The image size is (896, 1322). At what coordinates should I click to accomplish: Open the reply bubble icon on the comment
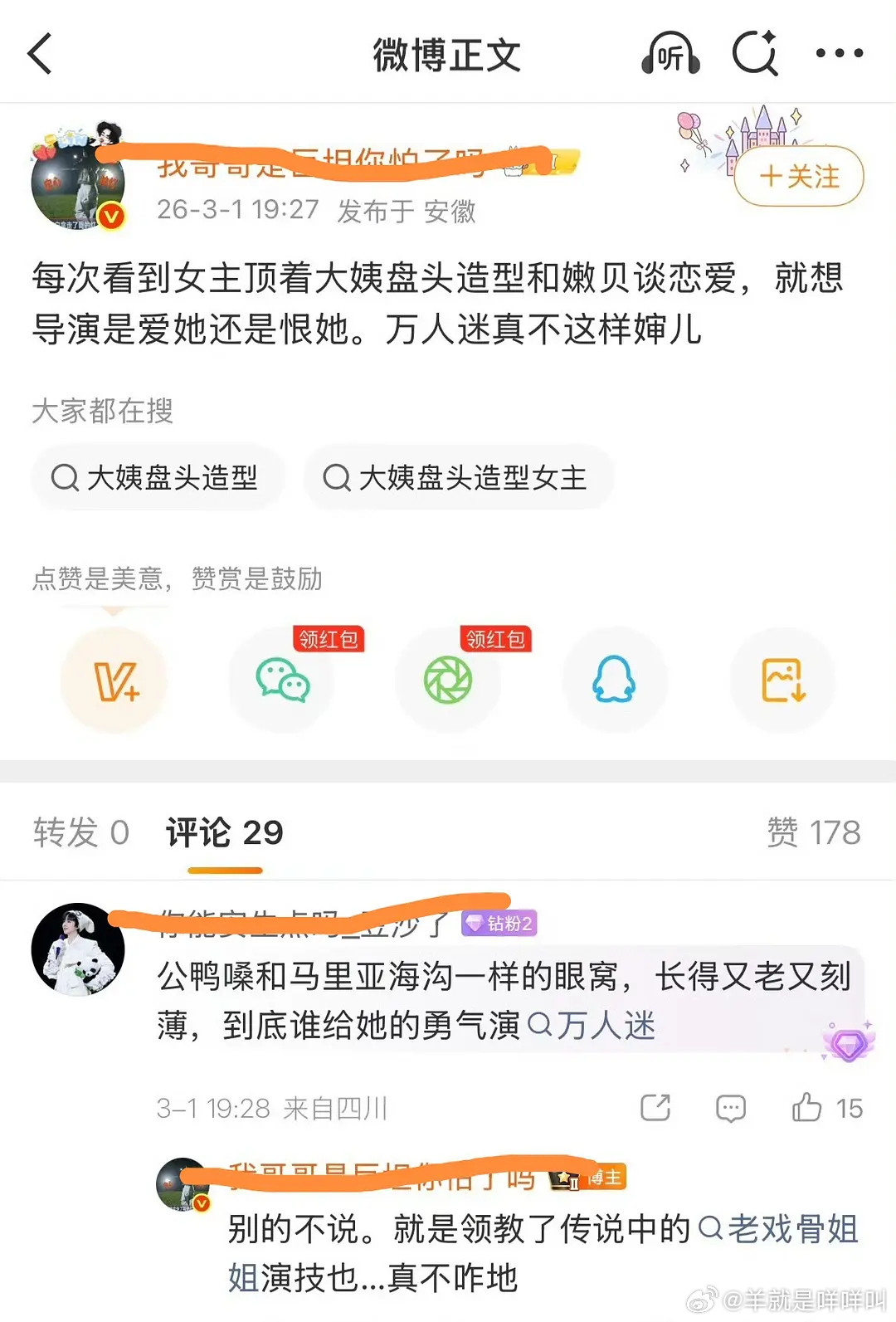730,1108
